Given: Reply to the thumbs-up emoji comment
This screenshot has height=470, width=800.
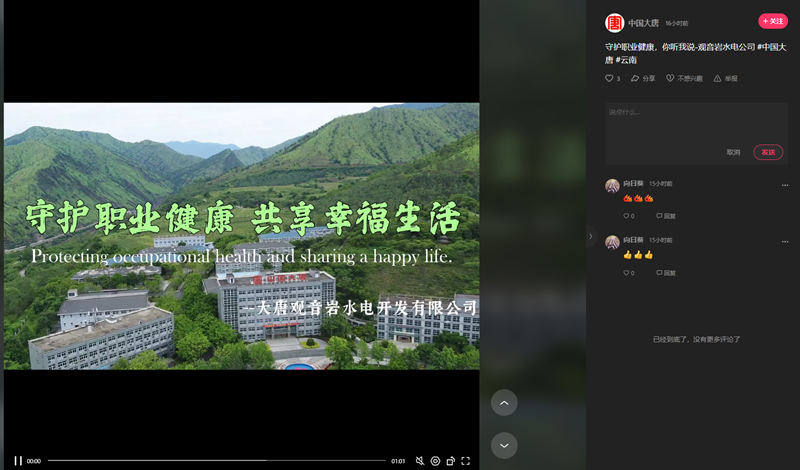Looking at the screenshot, I should [x=666, y=273].
